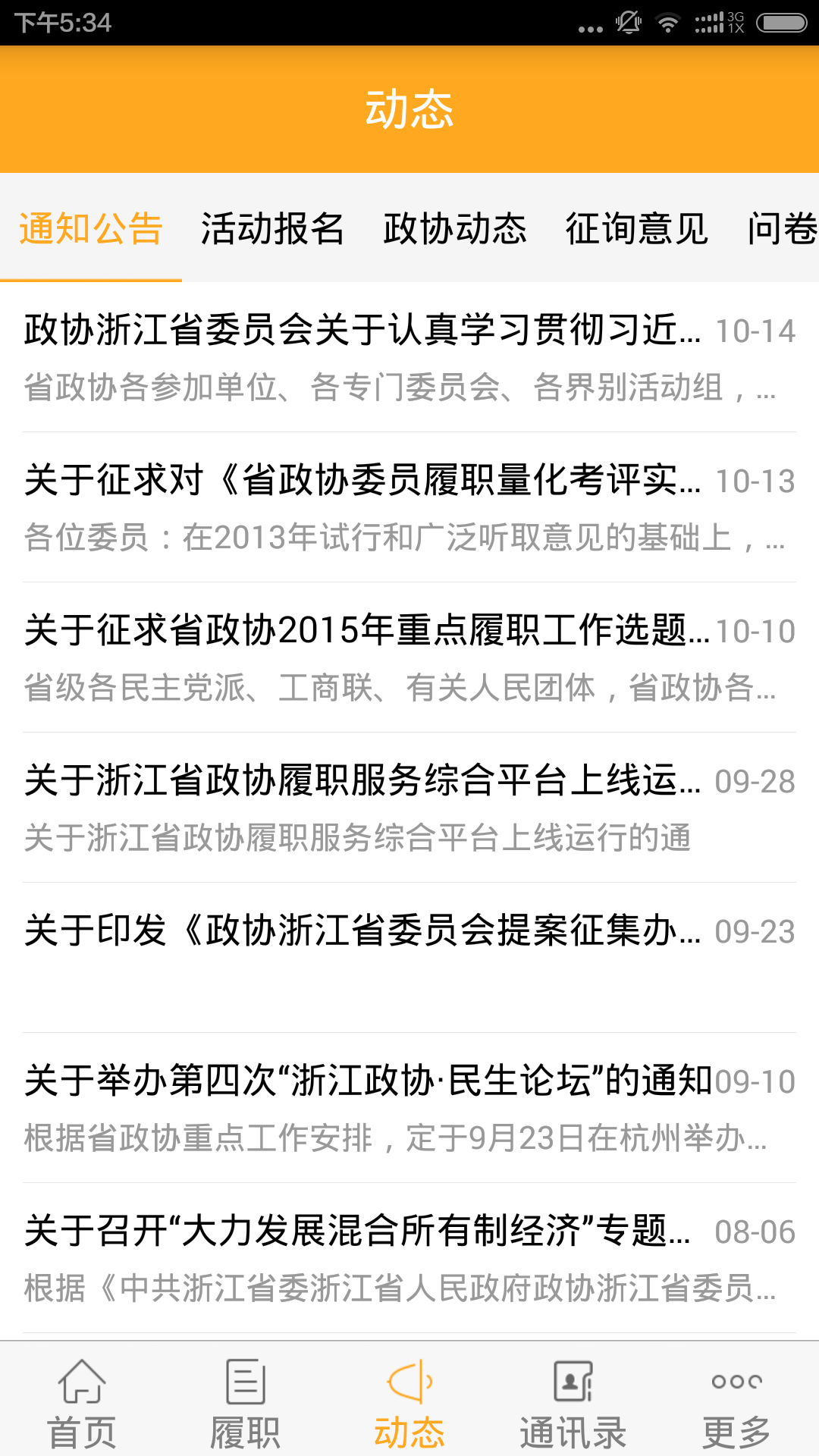The height and width of the screenshot is (1456, 819).
Task: Switch to the 履职 bottom tab
Action: tap(246, 1400)
